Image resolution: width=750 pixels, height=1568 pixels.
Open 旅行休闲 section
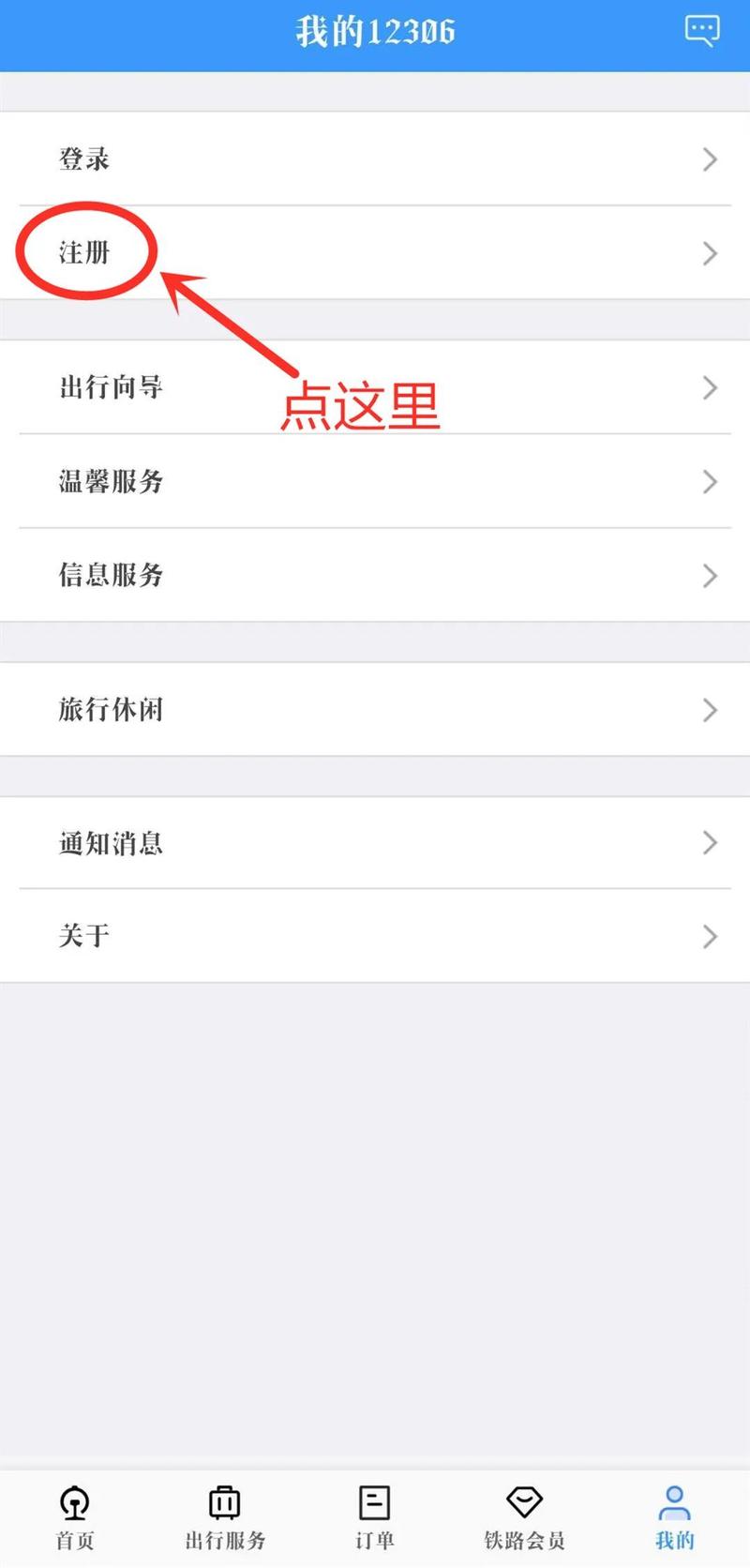[375, 709]
